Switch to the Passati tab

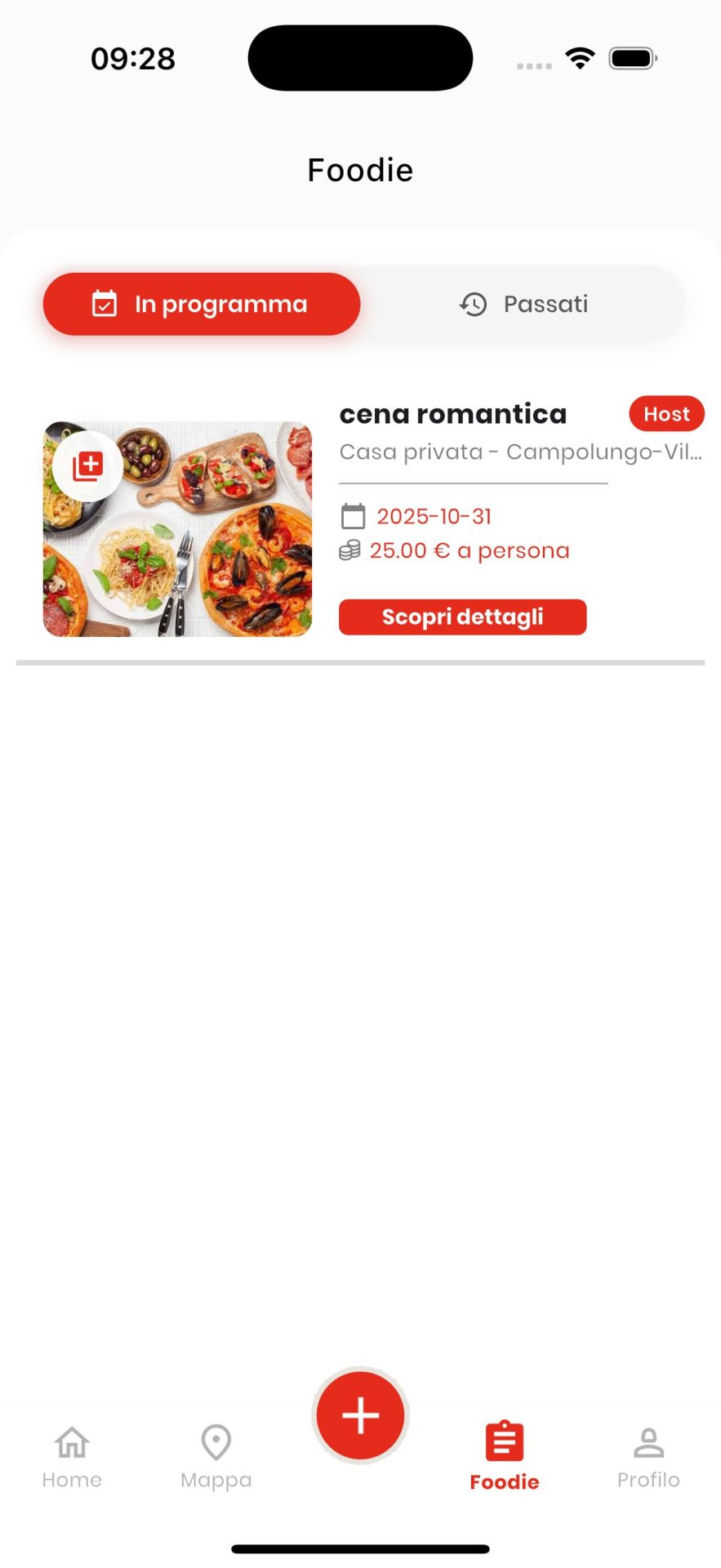coord(523,305)
